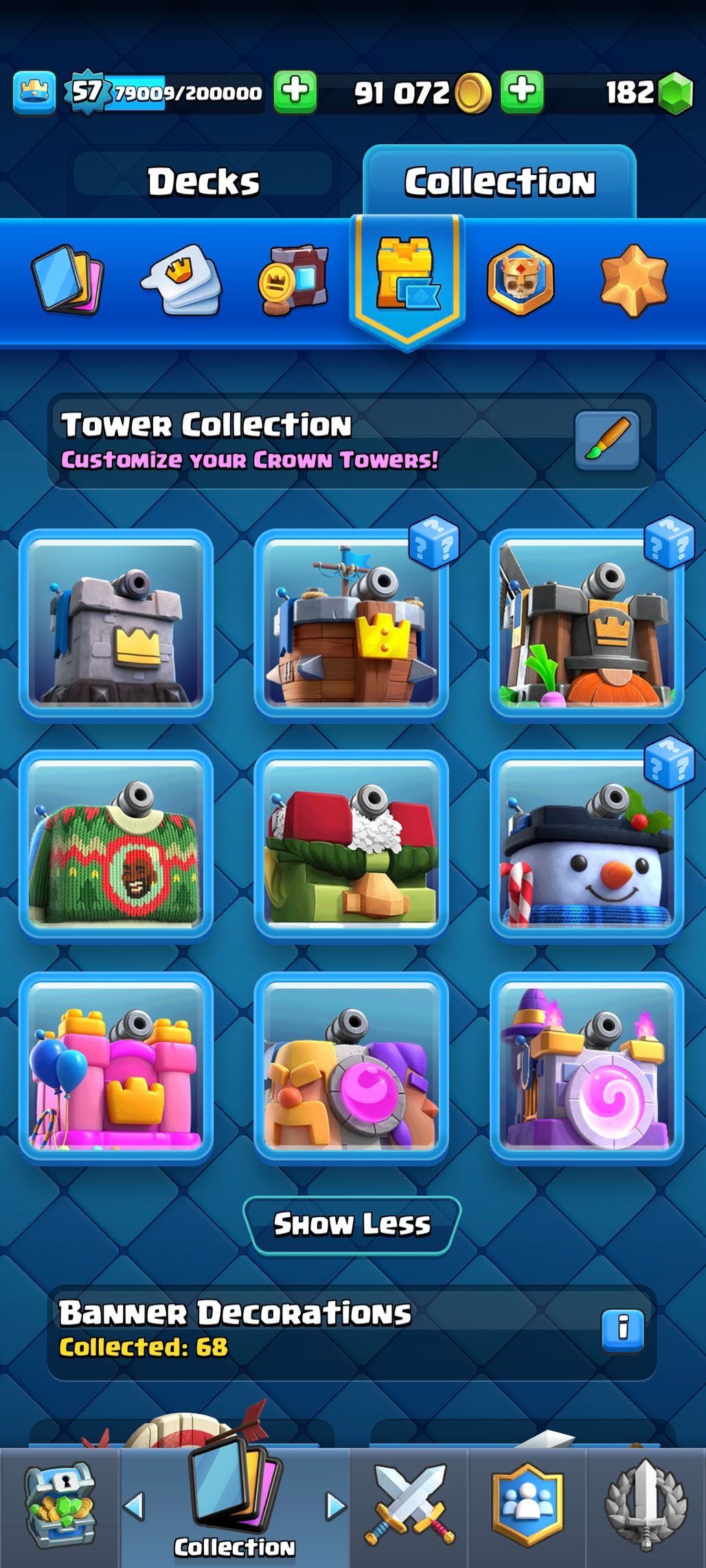Select the default grey stone tower skin
Viewport: 706px width, 1568px height.
pyautogui.click(x=115, y=623)
